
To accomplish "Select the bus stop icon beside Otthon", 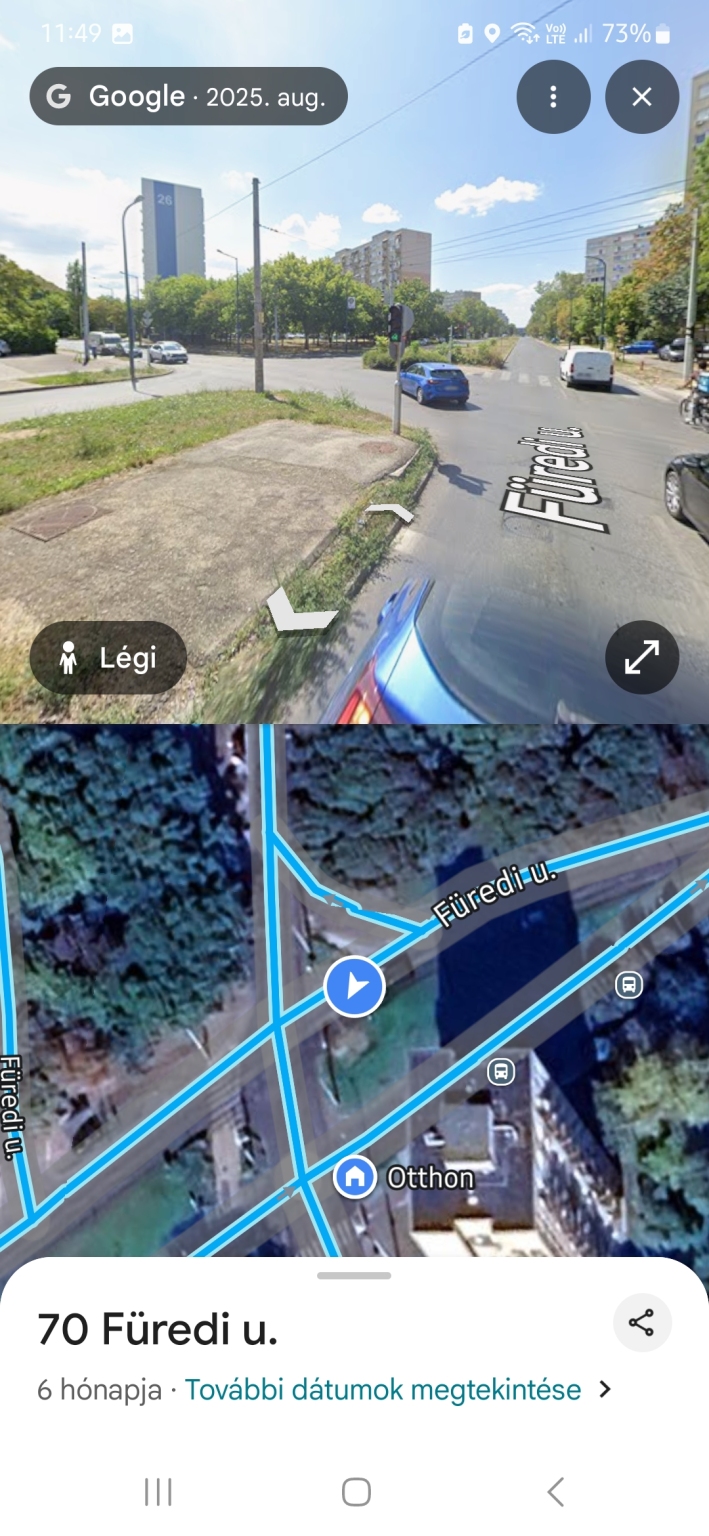I will point(501,1072).
